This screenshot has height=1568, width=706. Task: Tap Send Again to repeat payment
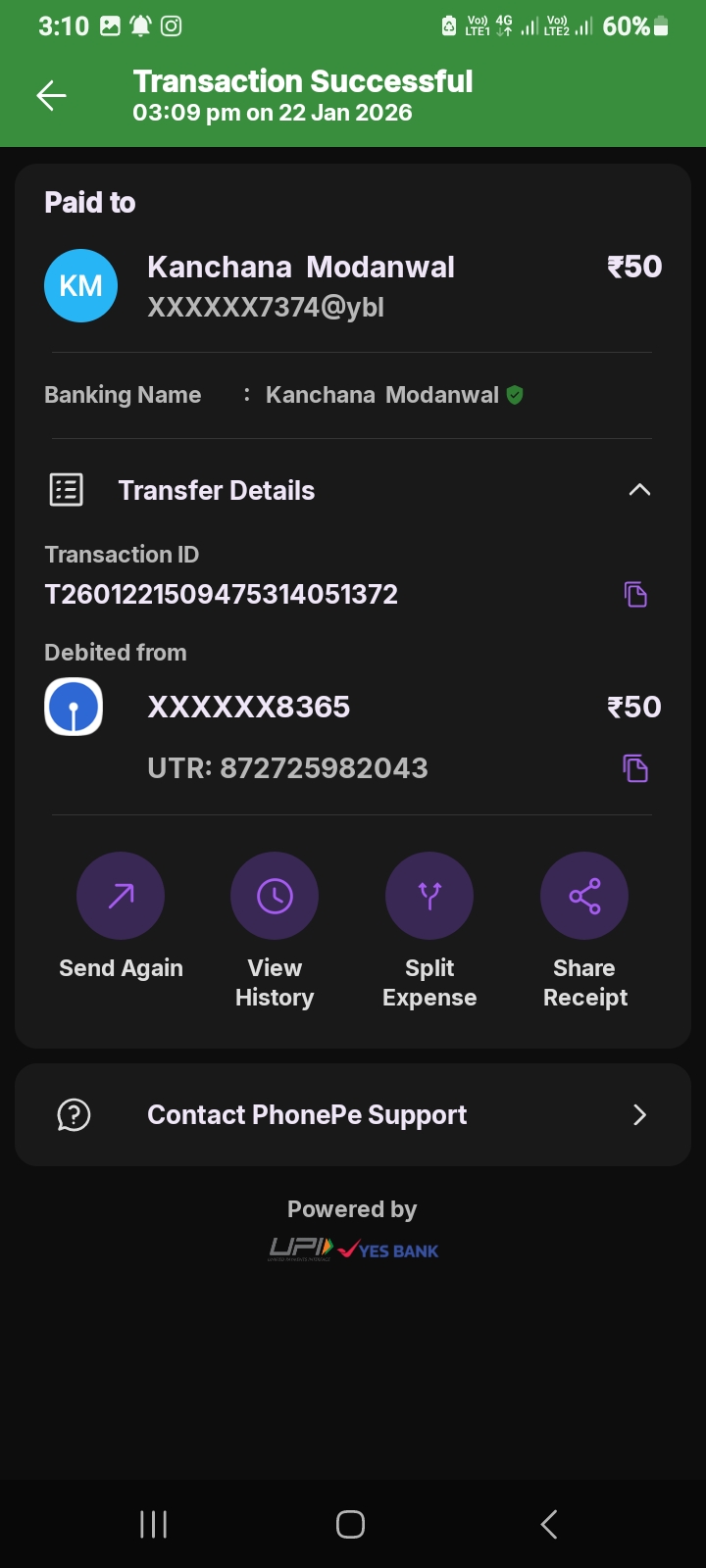tap(121, 896)
